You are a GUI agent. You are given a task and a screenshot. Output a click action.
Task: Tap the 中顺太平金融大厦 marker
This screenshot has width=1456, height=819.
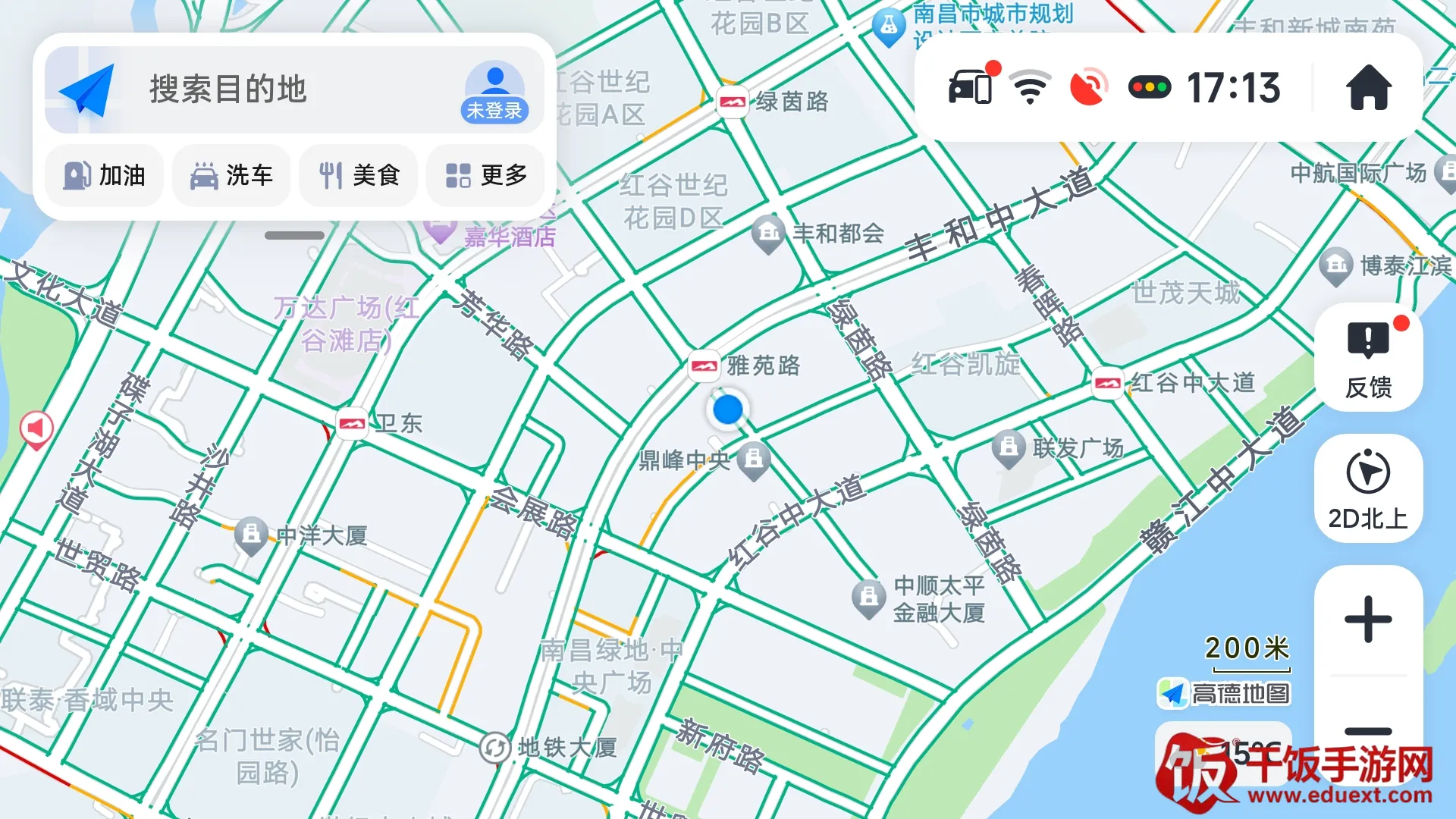tap(868, 598)
